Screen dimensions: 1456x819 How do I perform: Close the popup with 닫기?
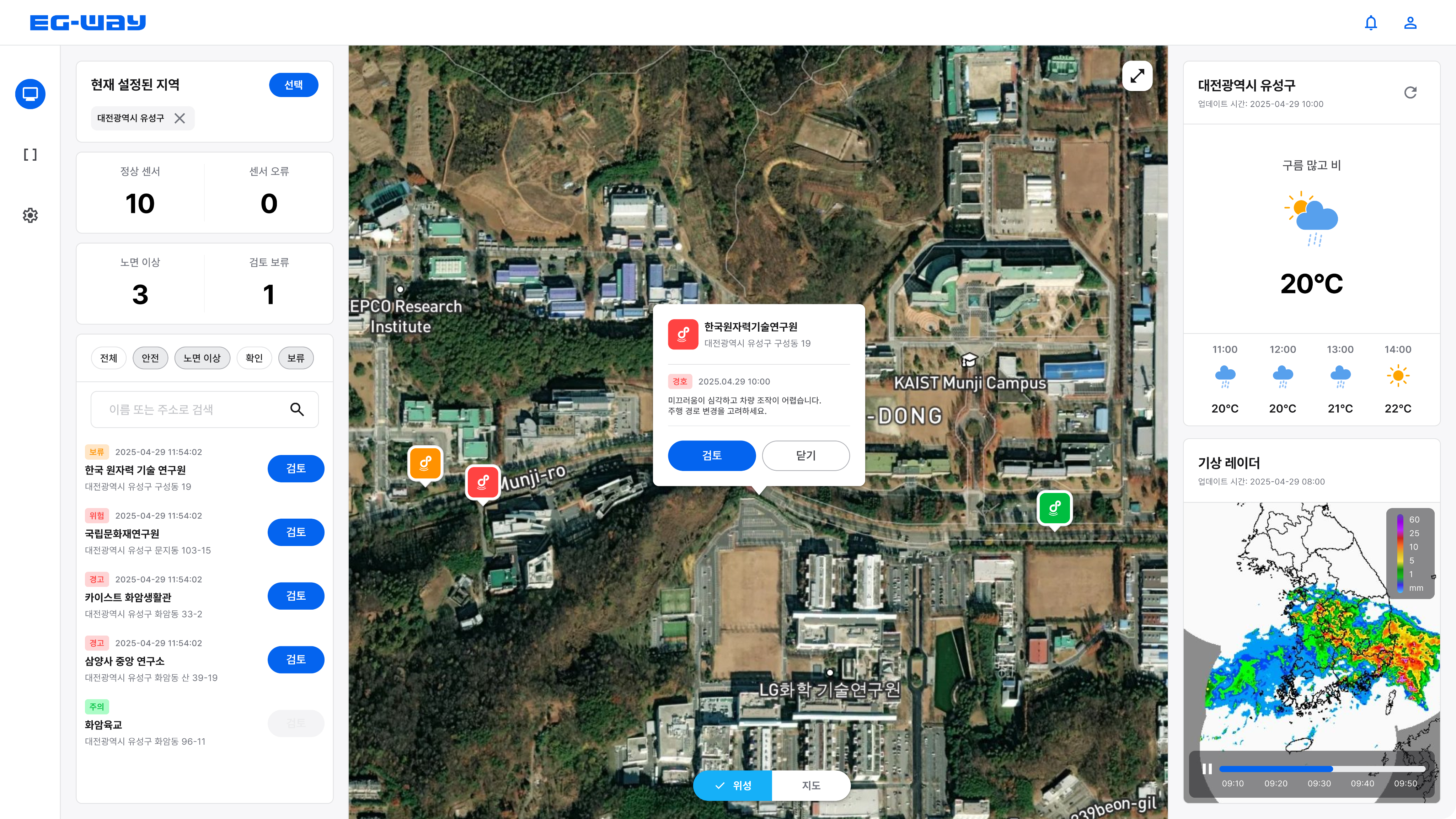click(x=805, y=456)
